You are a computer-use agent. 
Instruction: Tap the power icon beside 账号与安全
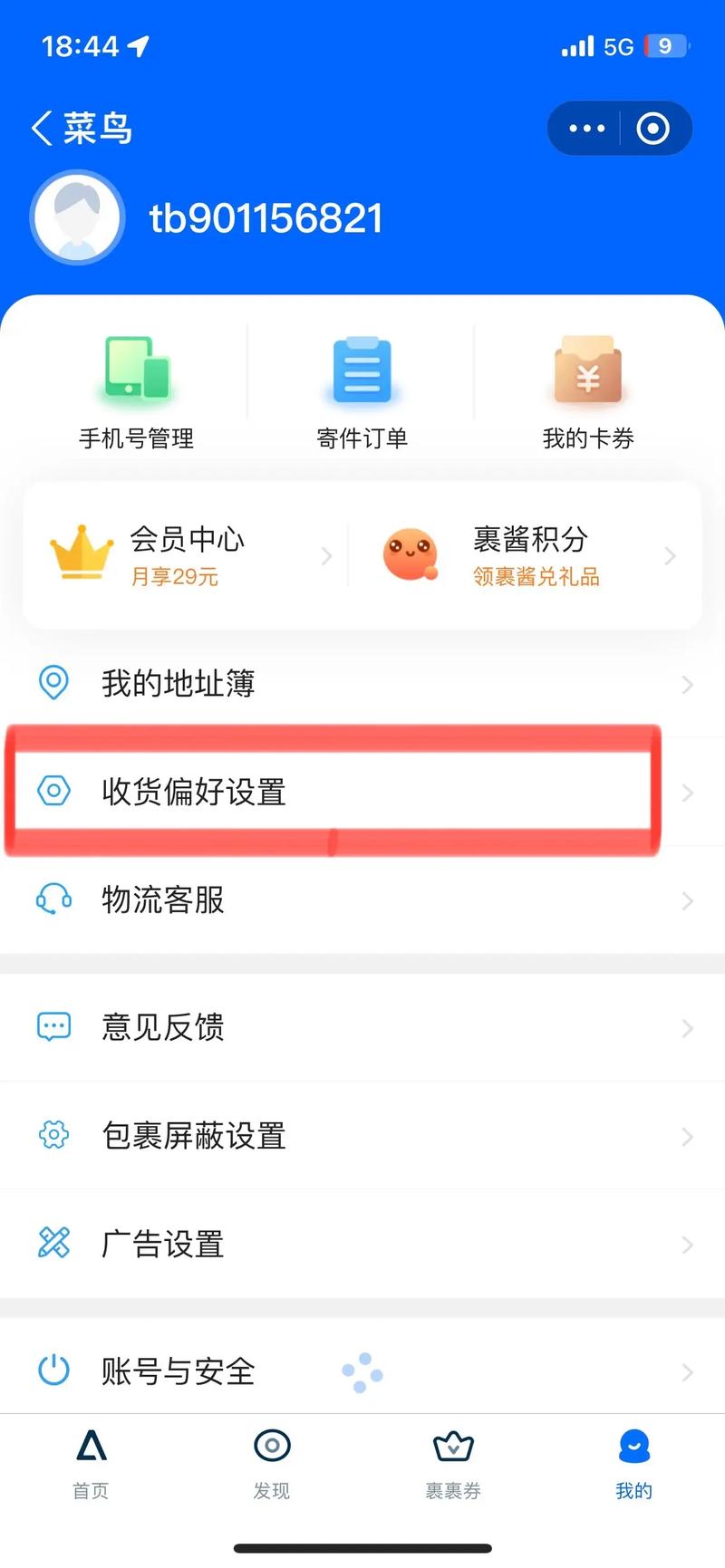click(x=53, y=1371)
